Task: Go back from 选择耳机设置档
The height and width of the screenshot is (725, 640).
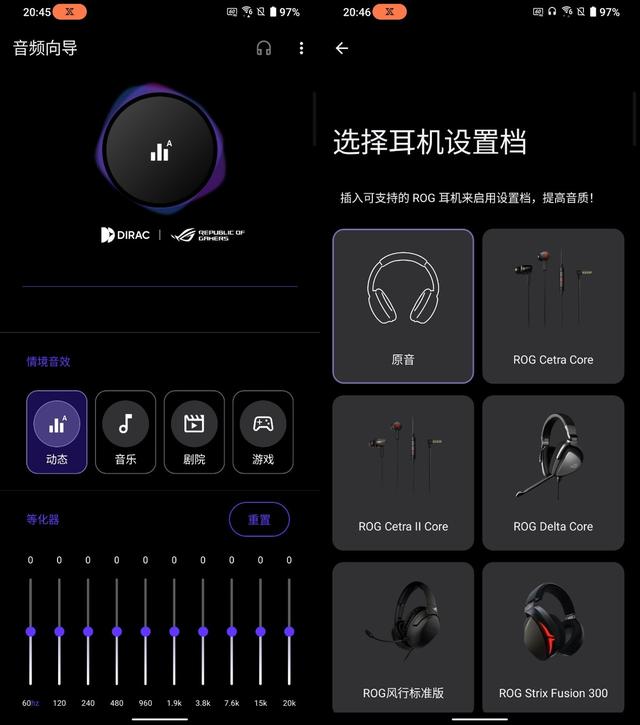Action: pyautogui.click(x=342, y=48)
